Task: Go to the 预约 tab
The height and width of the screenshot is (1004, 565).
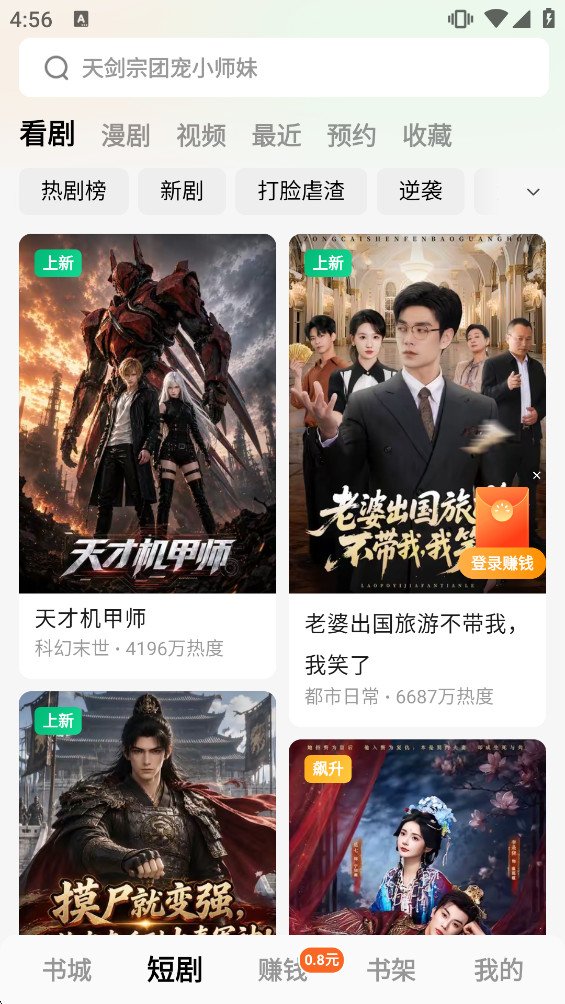Action: (351, 135)
